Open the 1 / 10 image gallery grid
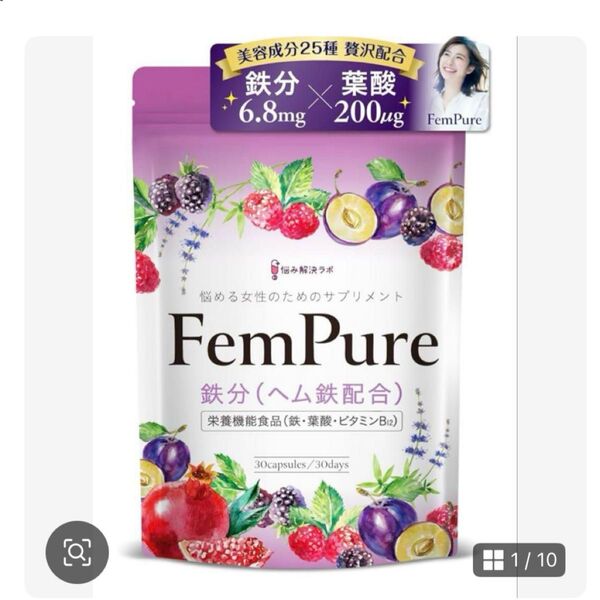Screen dimensions: 600x600 pyautogui.click(x=518, y=560)
